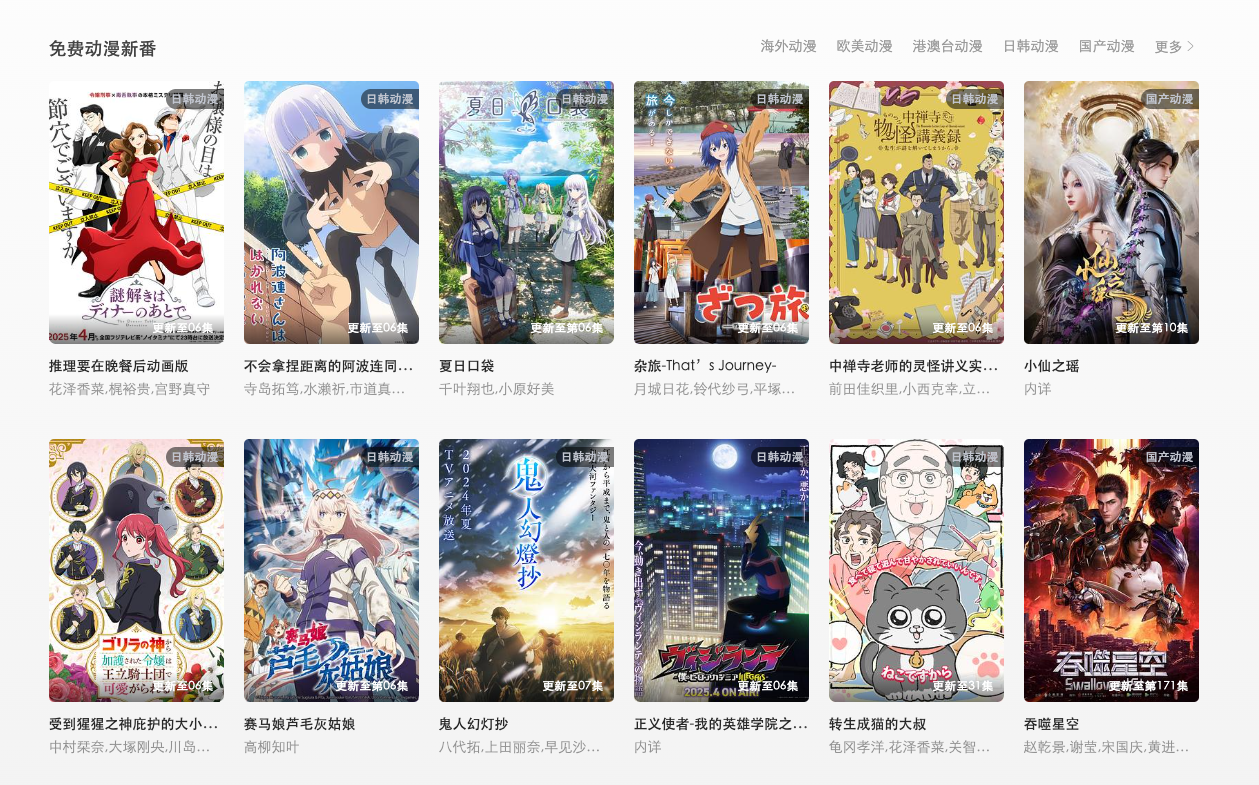This screenshot has height=785, width=1259.
Task: Open 中禅寺老师的灵怪讲义 anime card
Action: pos(916,212)
